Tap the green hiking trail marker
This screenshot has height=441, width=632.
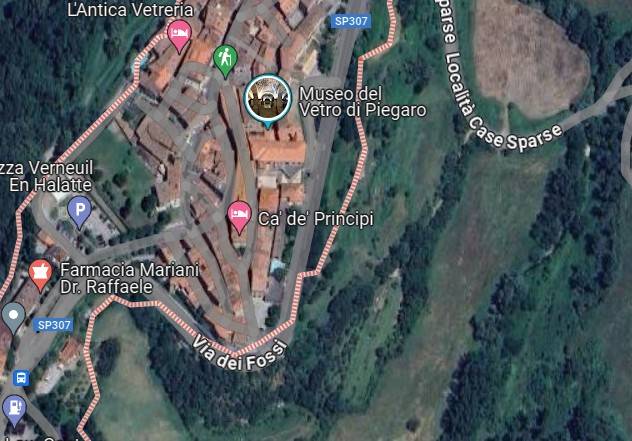tap(224, 58)
